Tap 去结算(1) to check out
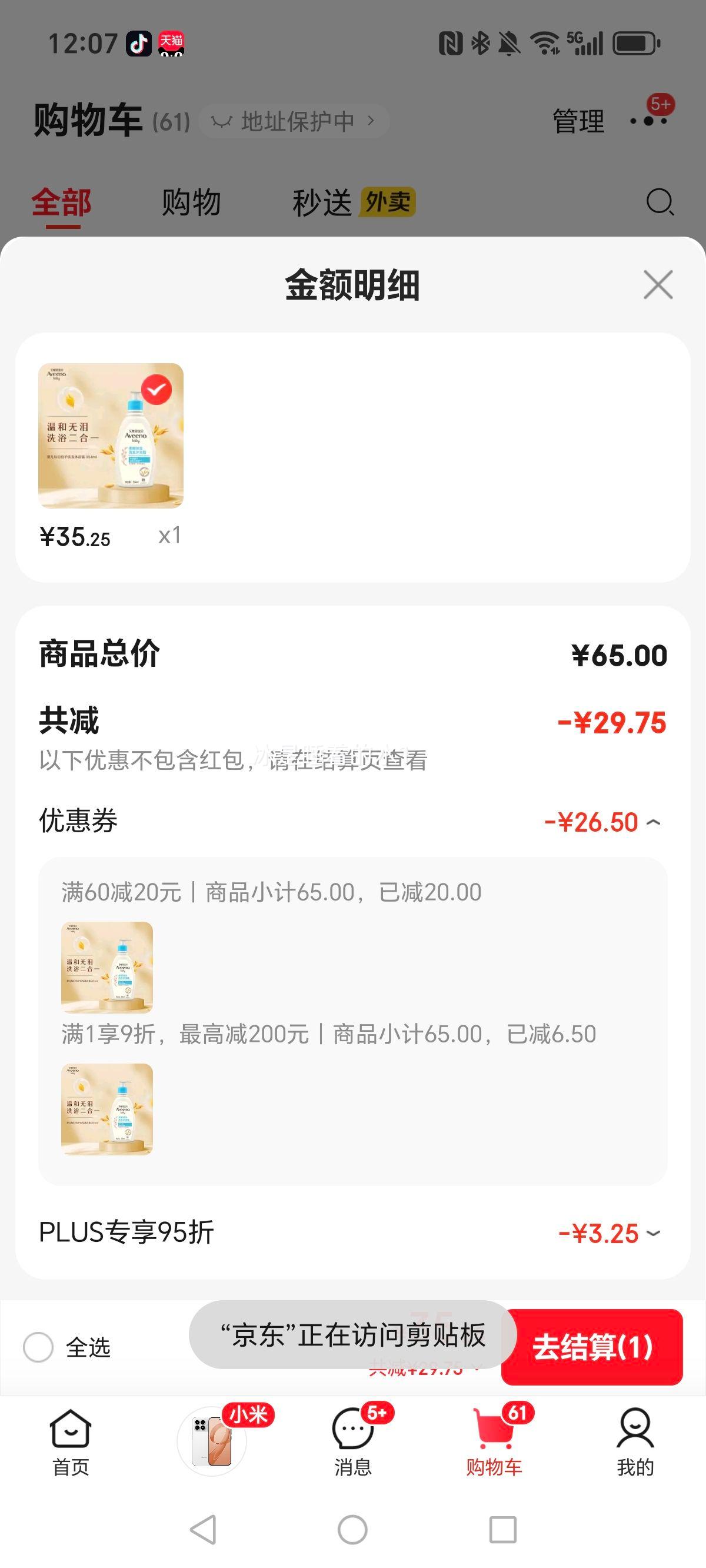This screenshot has width=706, height=1568. click(592, 1347)
